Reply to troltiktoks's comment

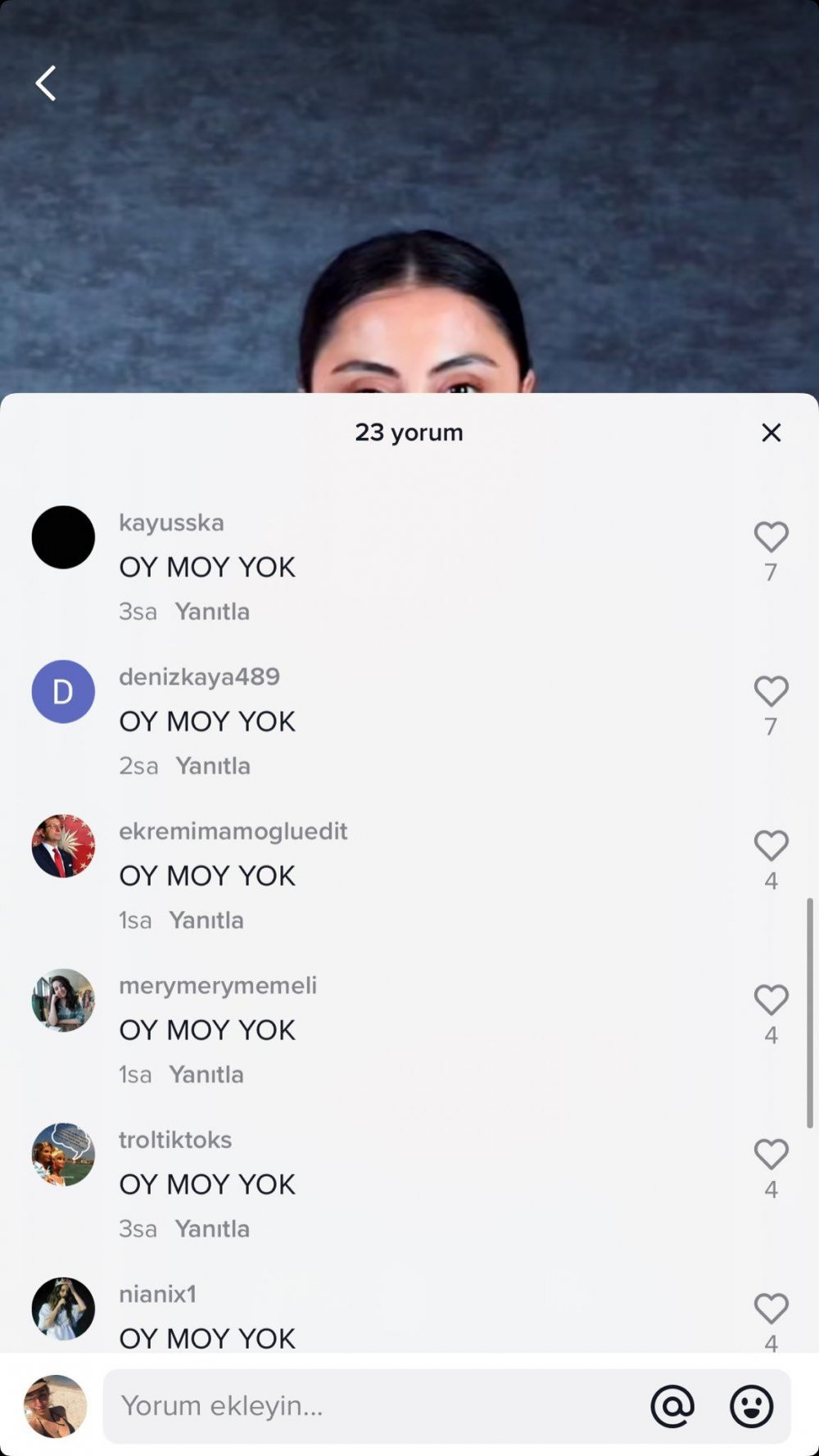pos(212,1228)
